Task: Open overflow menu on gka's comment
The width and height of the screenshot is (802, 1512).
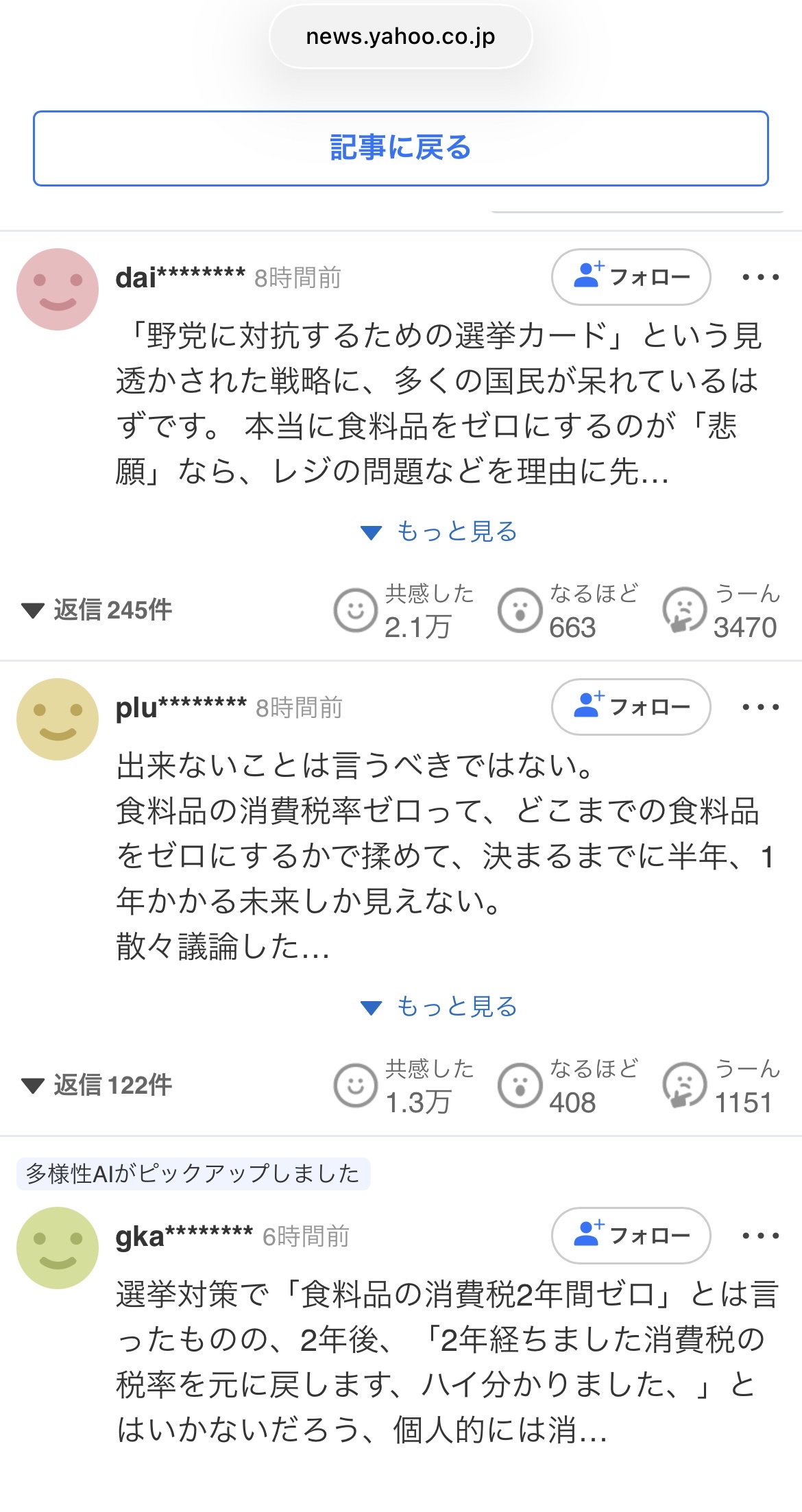Action: [760, 1236]
